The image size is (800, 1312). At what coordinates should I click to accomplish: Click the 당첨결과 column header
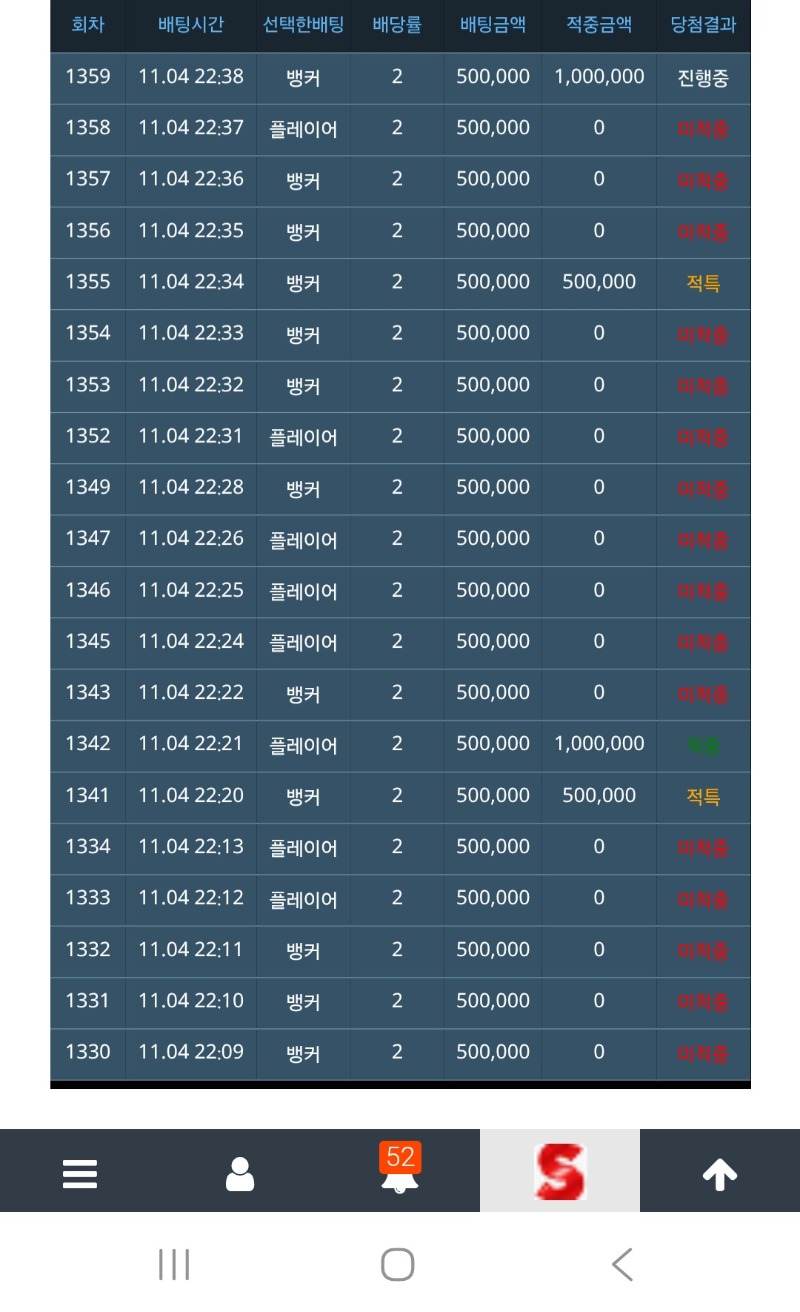pyautogui.click(x=702, y=26)
